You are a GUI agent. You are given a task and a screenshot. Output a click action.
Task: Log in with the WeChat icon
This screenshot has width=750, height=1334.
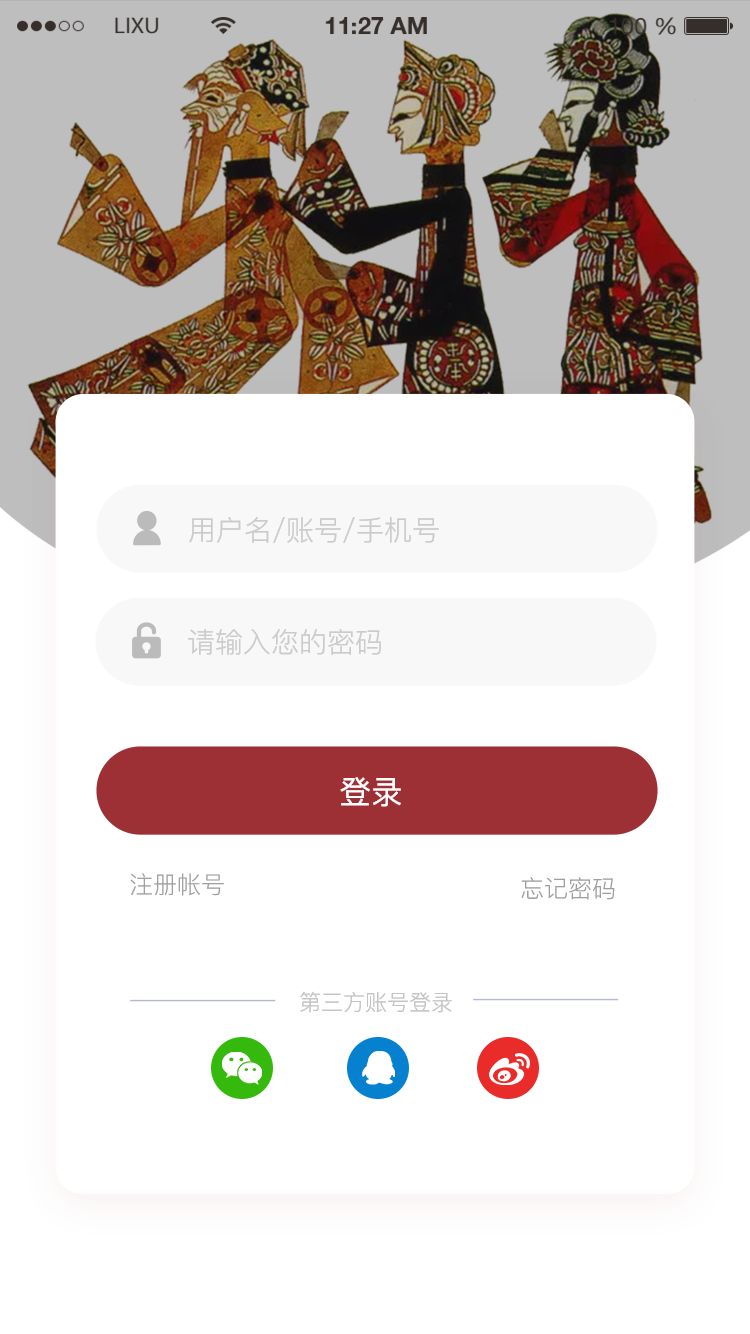coord(242,1068)
